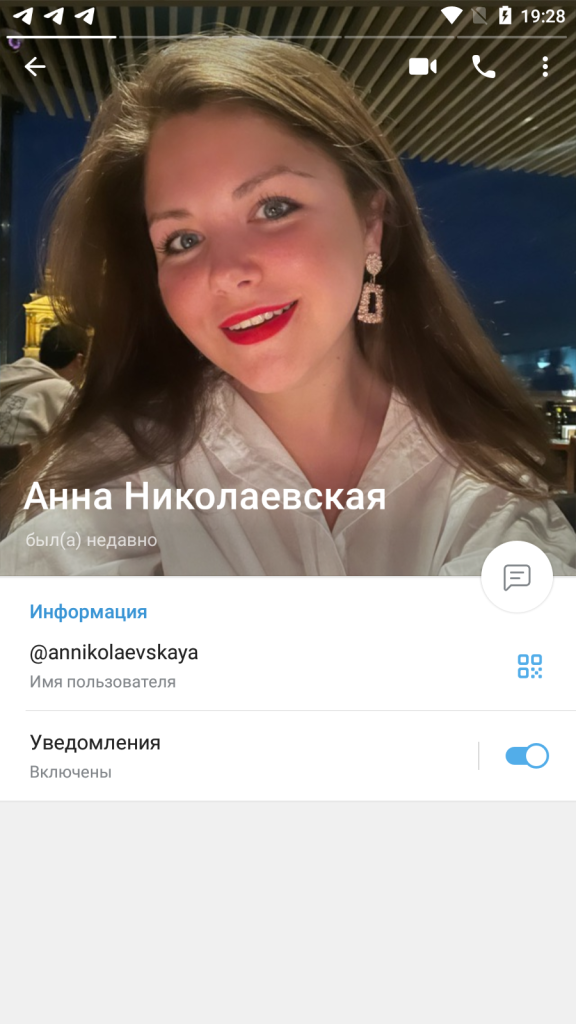Open the Уведомления settings row
Viewport: 576px width, 1024px height.
[239, 756]
